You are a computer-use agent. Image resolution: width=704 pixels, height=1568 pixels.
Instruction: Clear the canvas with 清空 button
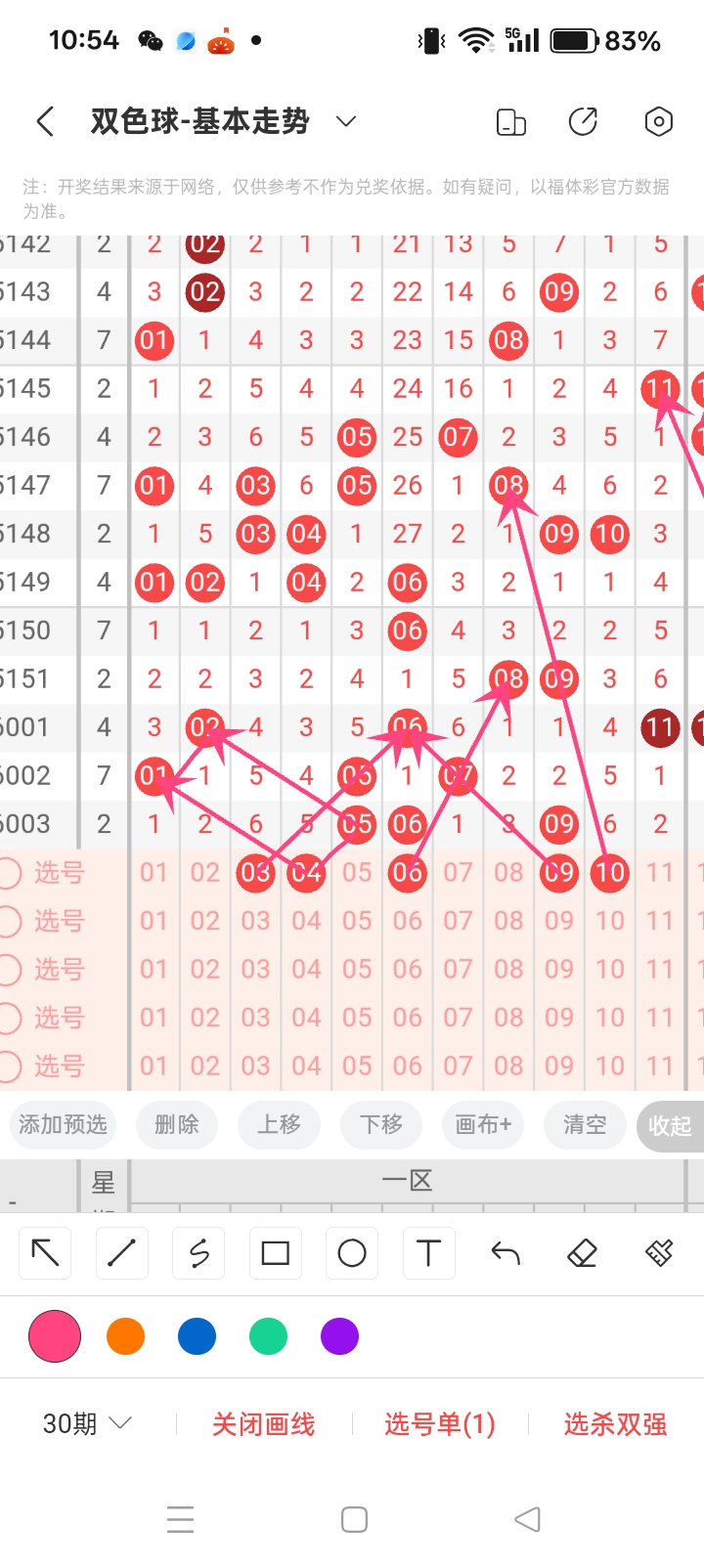[585, 1125]
